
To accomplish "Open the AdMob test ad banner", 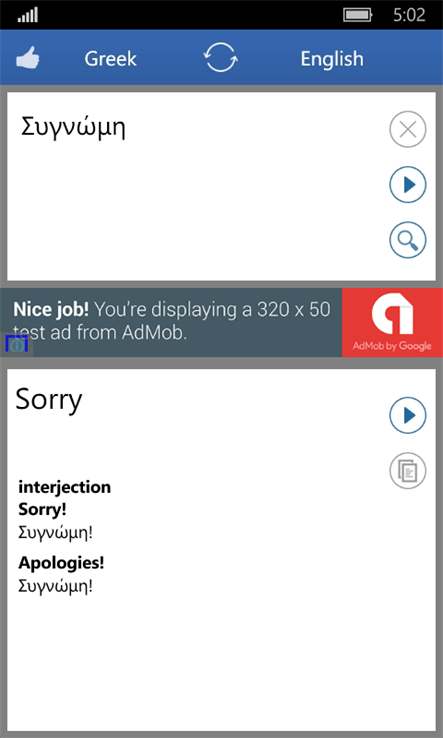I will point(221,322).
